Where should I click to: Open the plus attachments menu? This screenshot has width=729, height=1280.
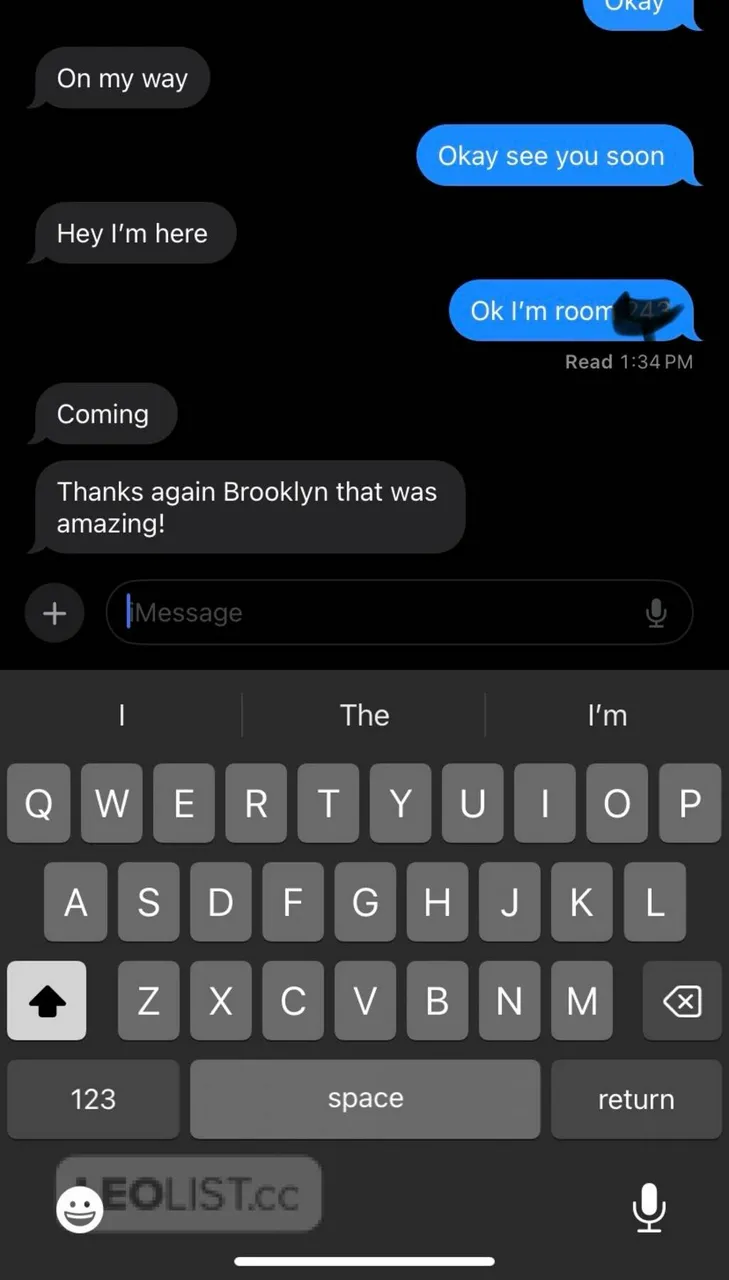54,613
